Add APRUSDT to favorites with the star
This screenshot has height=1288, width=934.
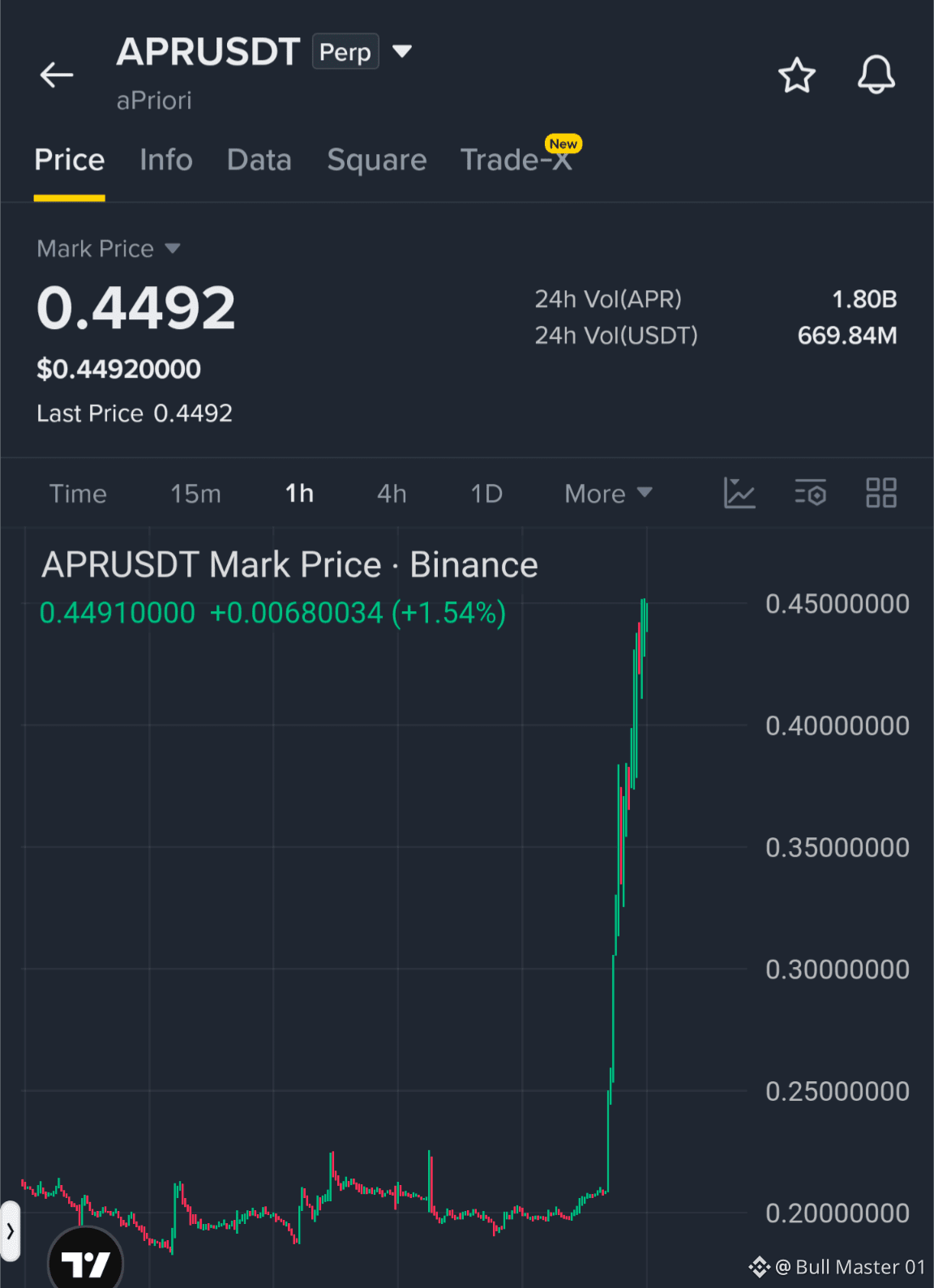[796, 75]
